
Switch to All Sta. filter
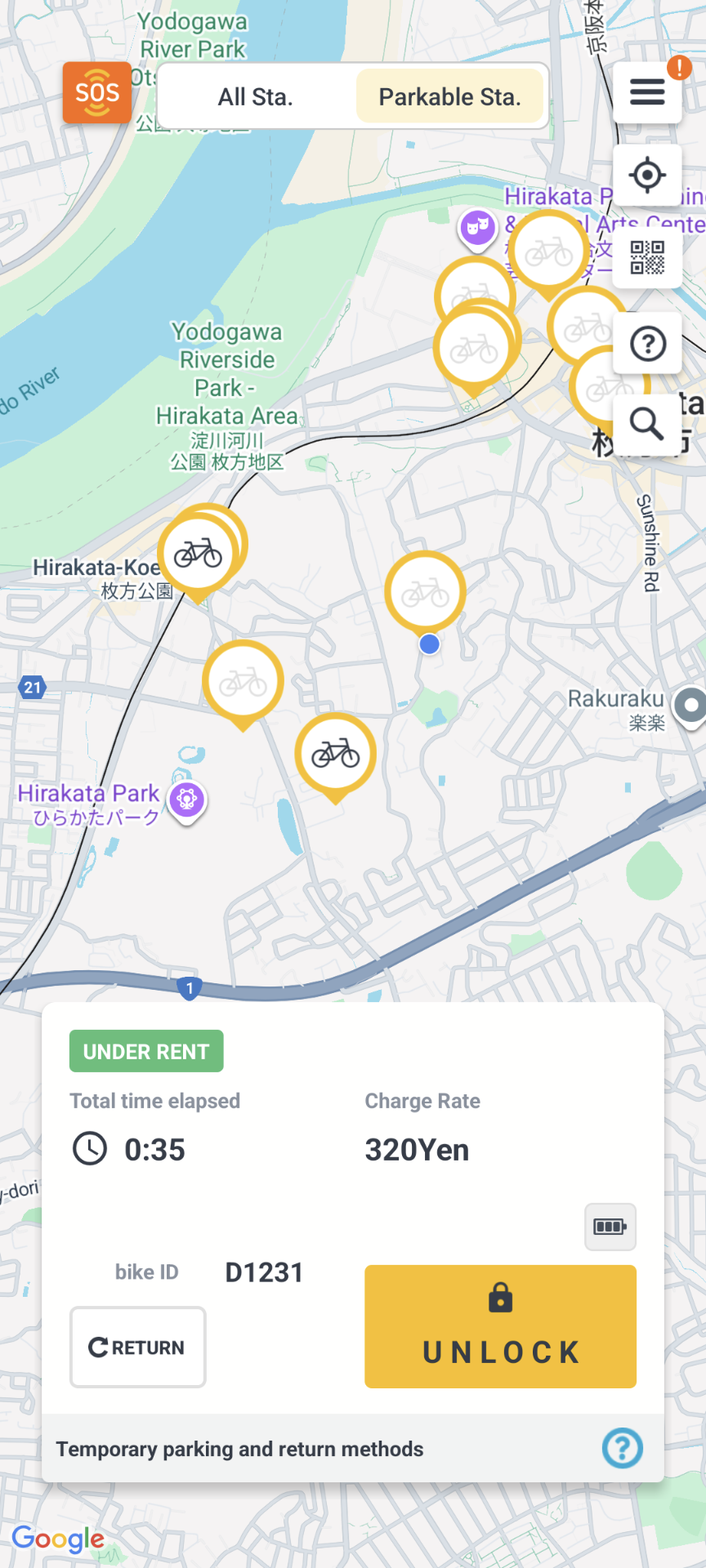[255, 97]
